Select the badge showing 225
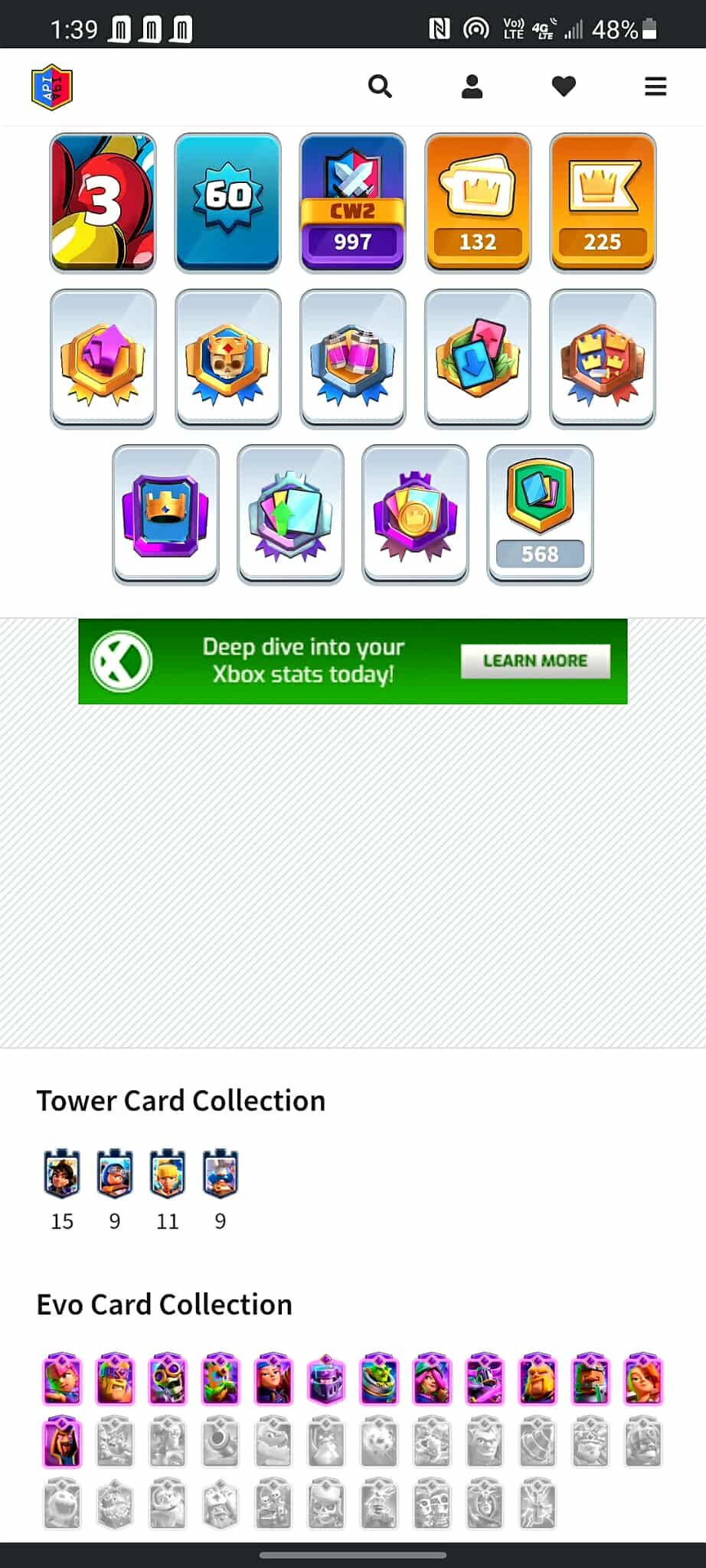 point(603,203)
